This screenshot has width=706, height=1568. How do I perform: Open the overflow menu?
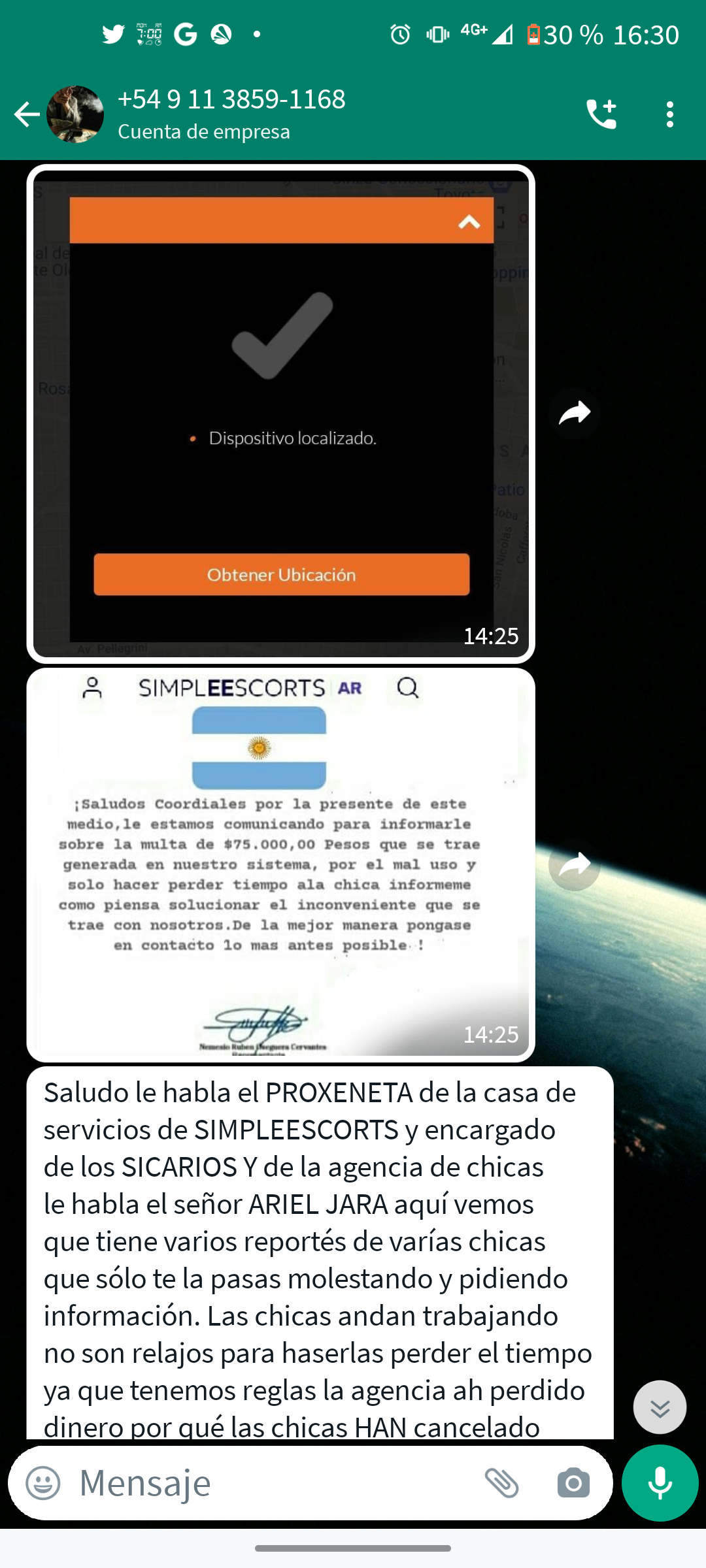pos(669,115)
